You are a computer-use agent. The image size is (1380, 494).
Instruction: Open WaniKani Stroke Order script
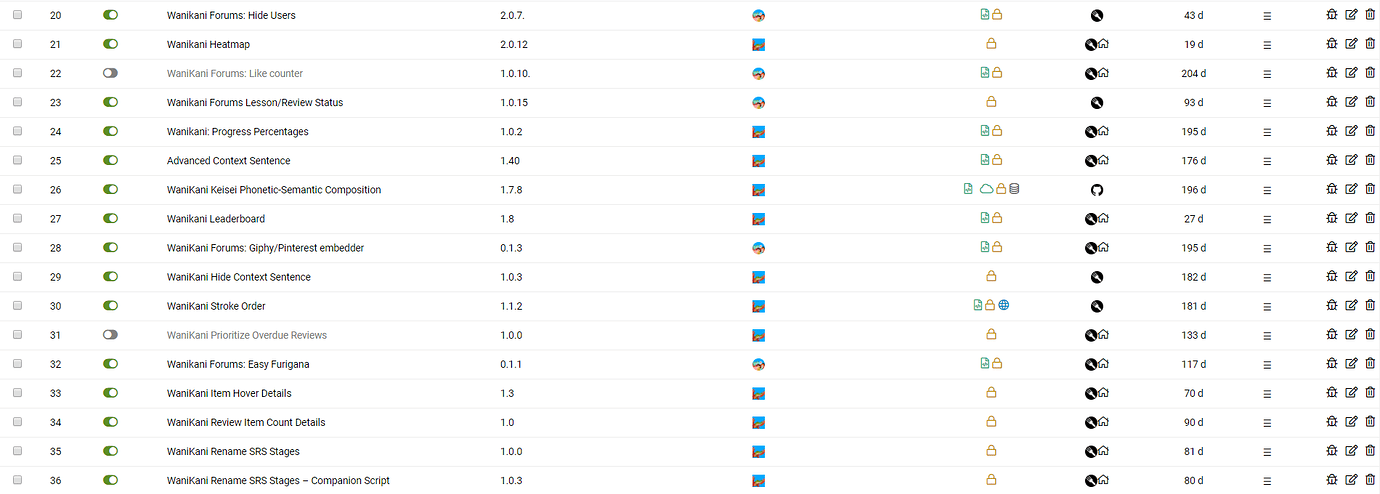[x=216, y=306]
